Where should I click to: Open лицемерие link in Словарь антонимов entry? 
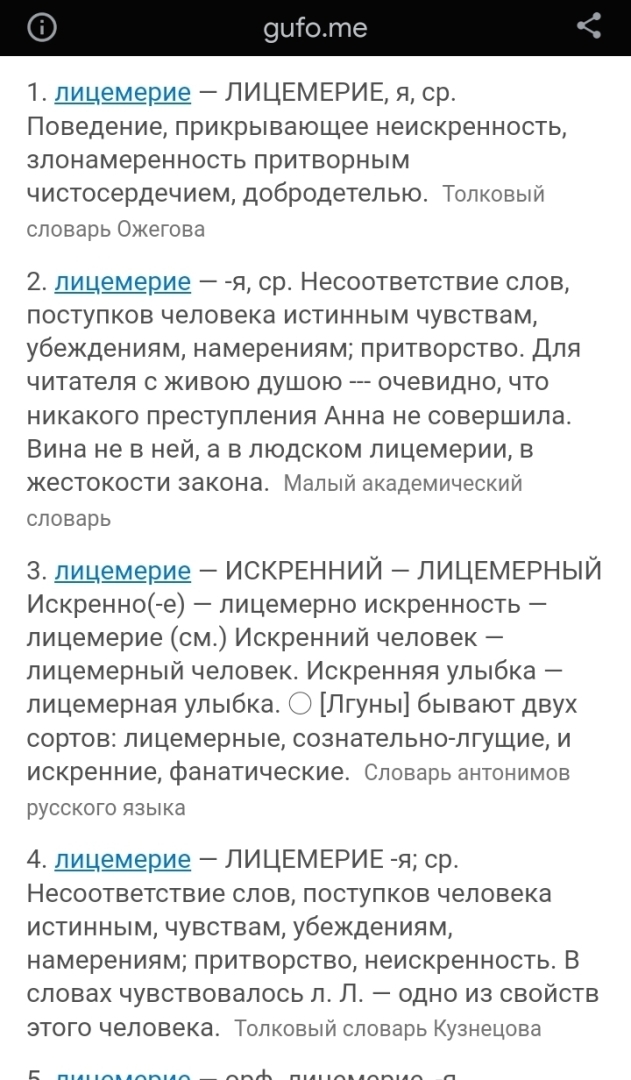122,571
